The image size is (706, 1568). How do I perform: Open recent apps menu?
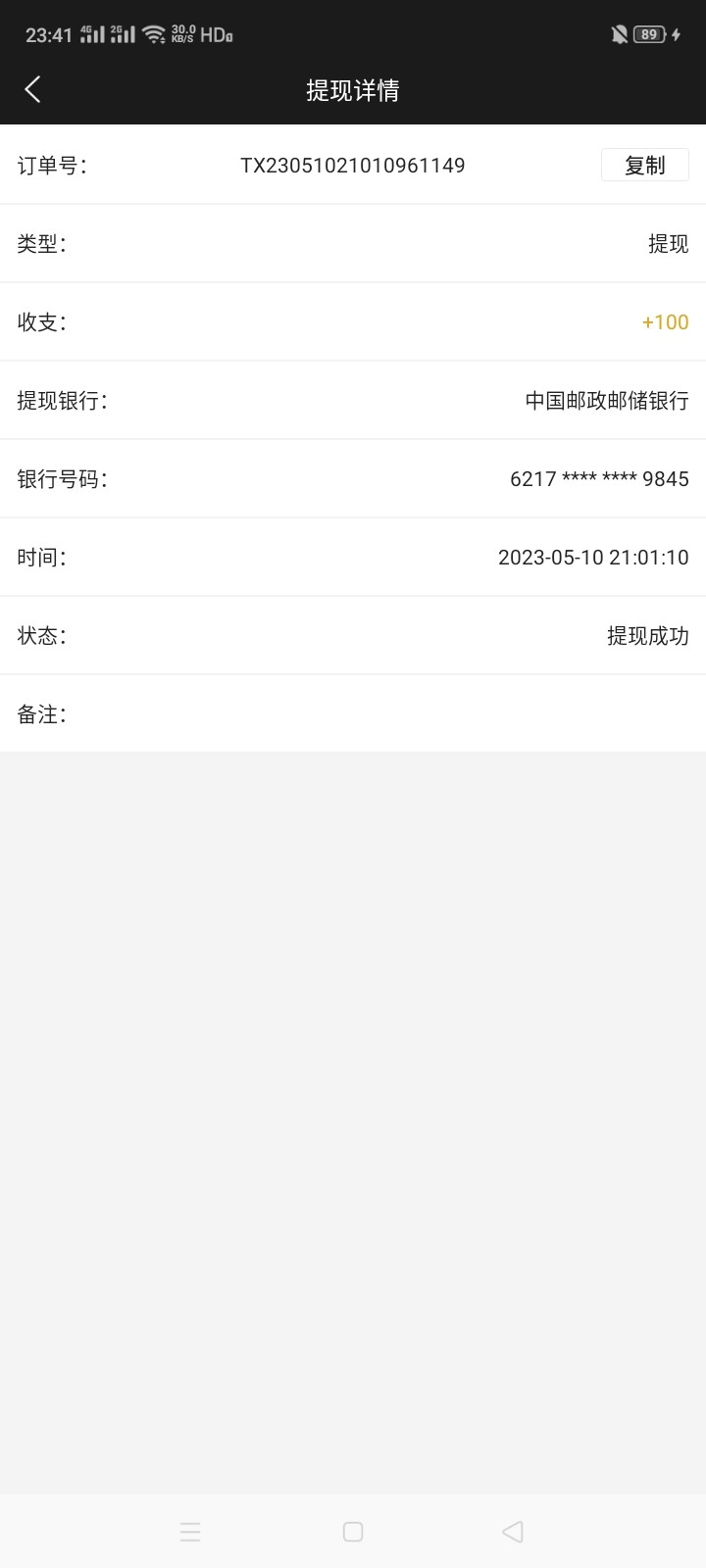[x=190, y=1532]
